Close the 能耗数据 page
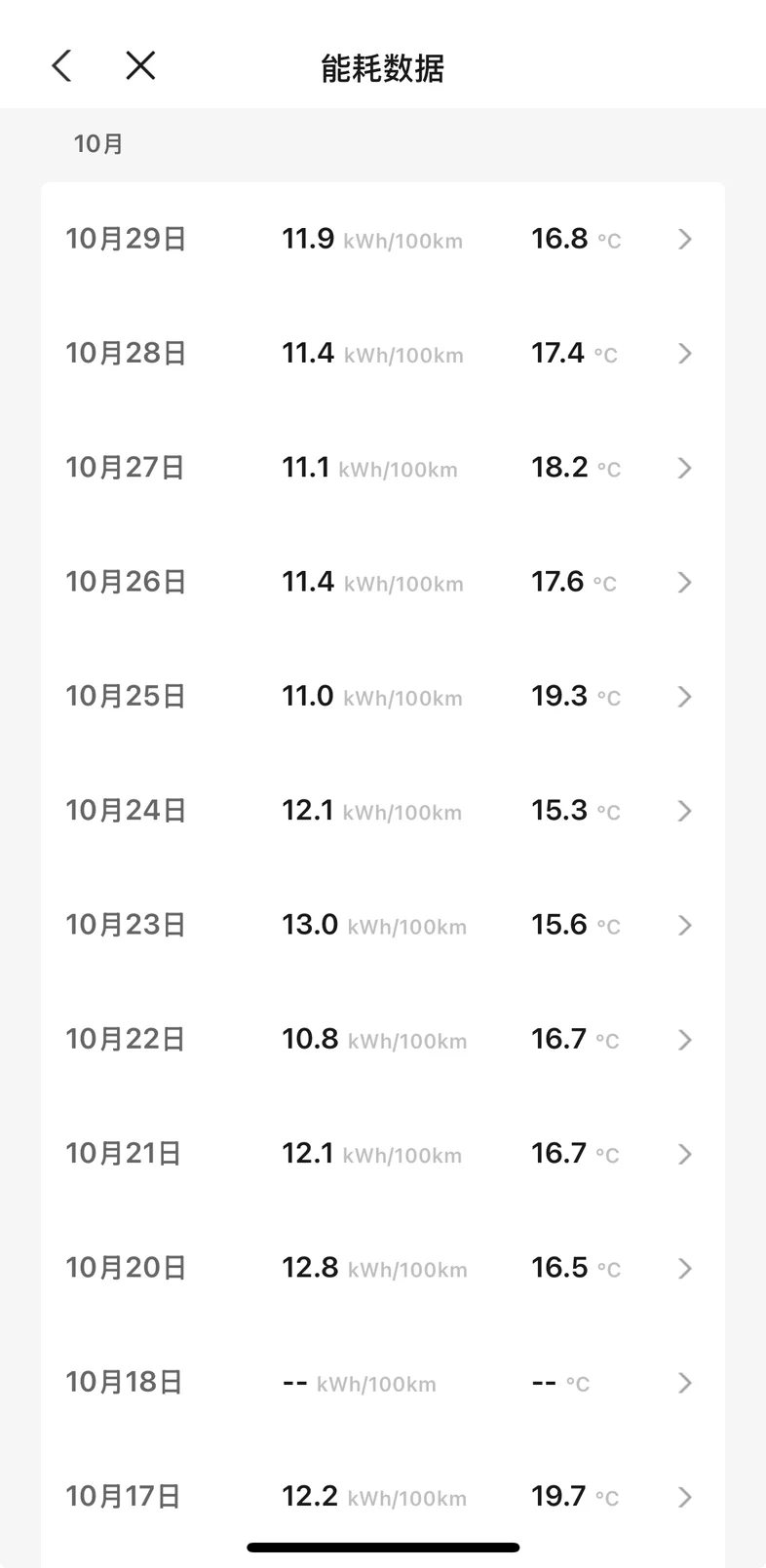The image size is (766, 1568). coord(140,66)
